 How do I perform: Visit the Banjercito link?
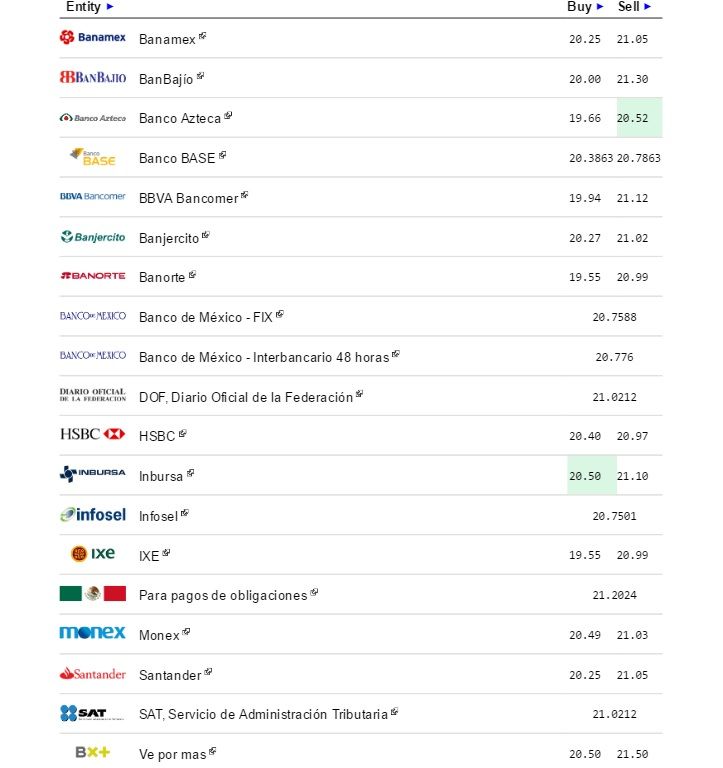[x=169, y=238]
